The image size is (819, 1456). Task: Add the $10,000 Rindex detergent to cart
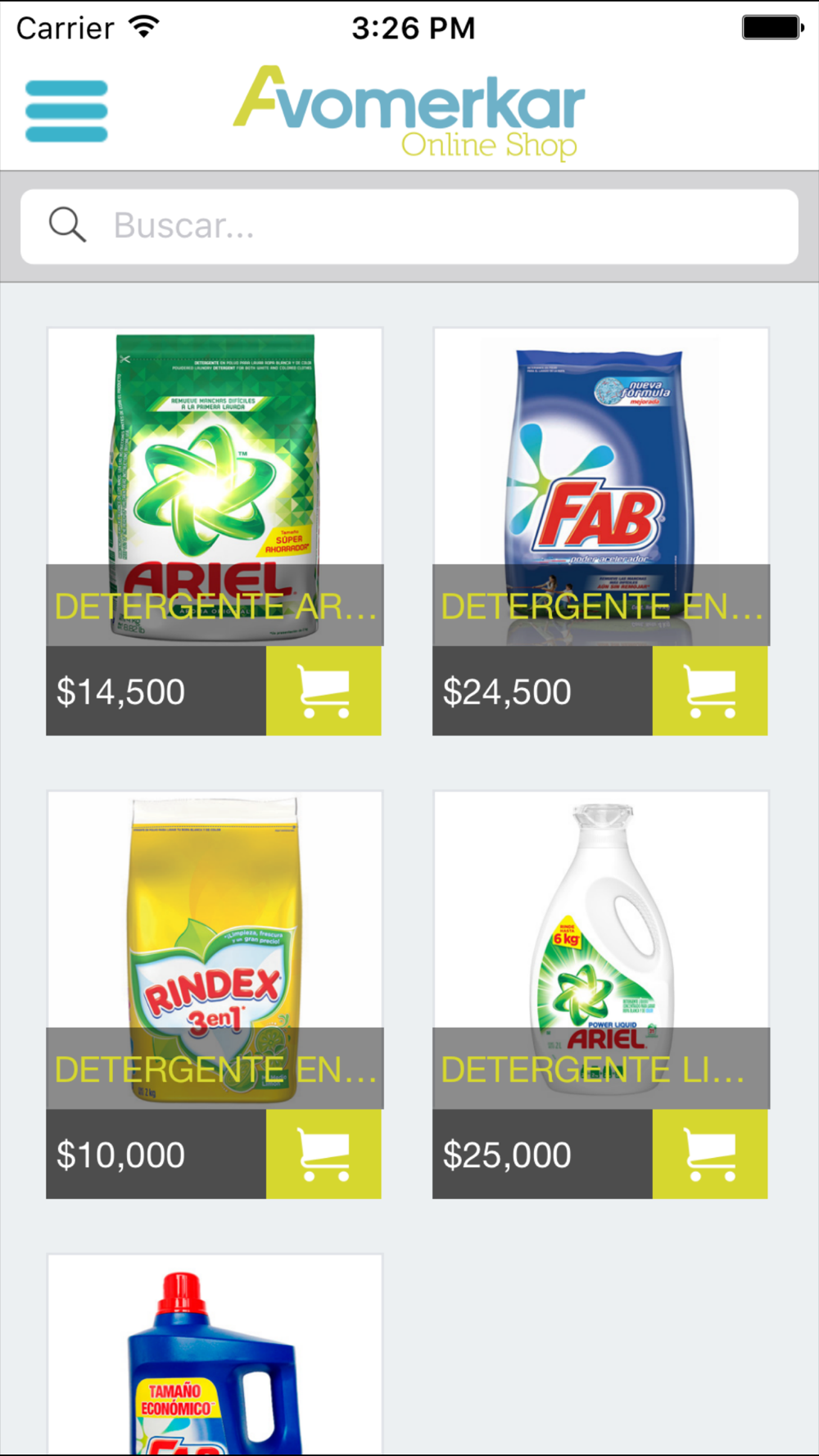324,1154
